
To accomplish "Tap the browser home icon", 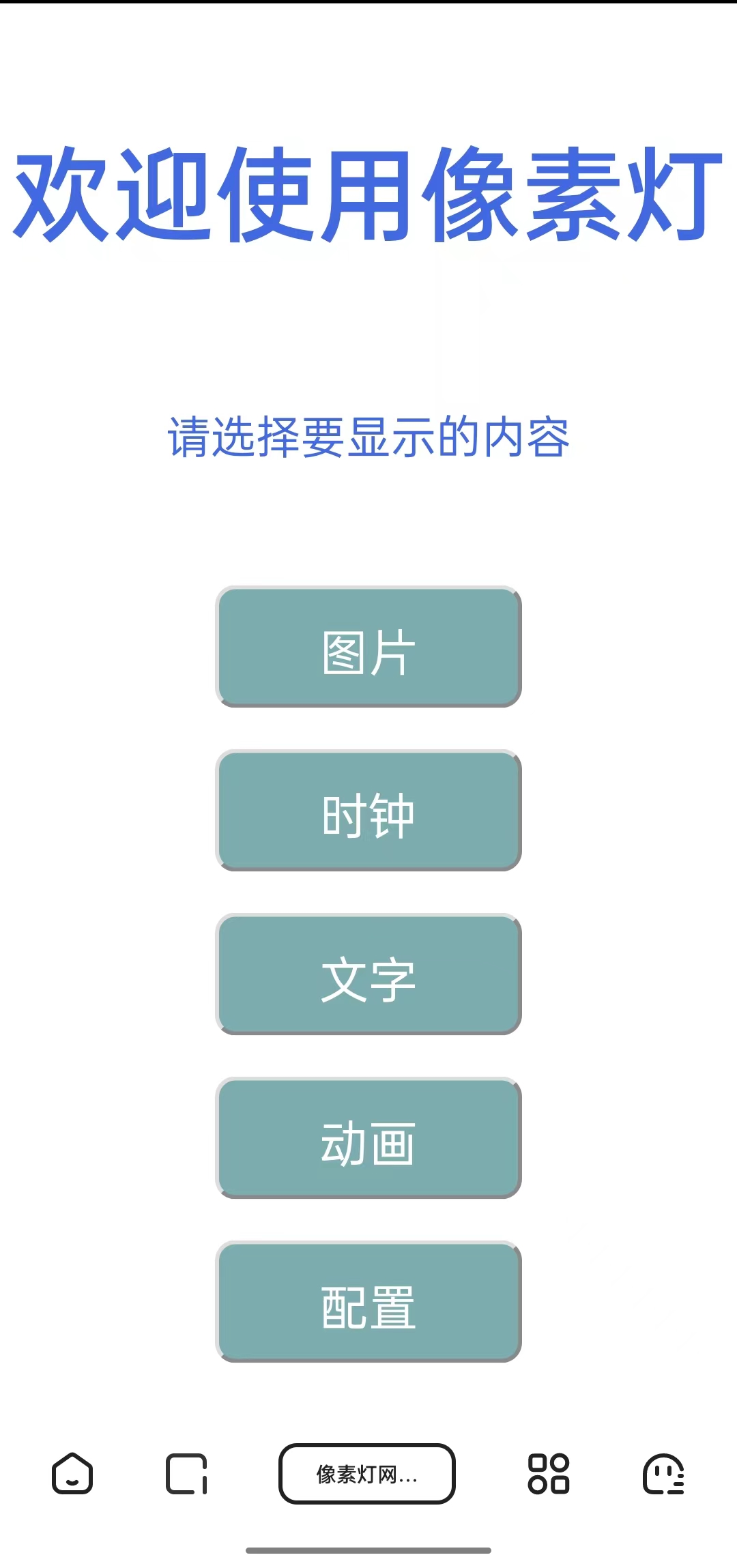I will (72, 1474).
